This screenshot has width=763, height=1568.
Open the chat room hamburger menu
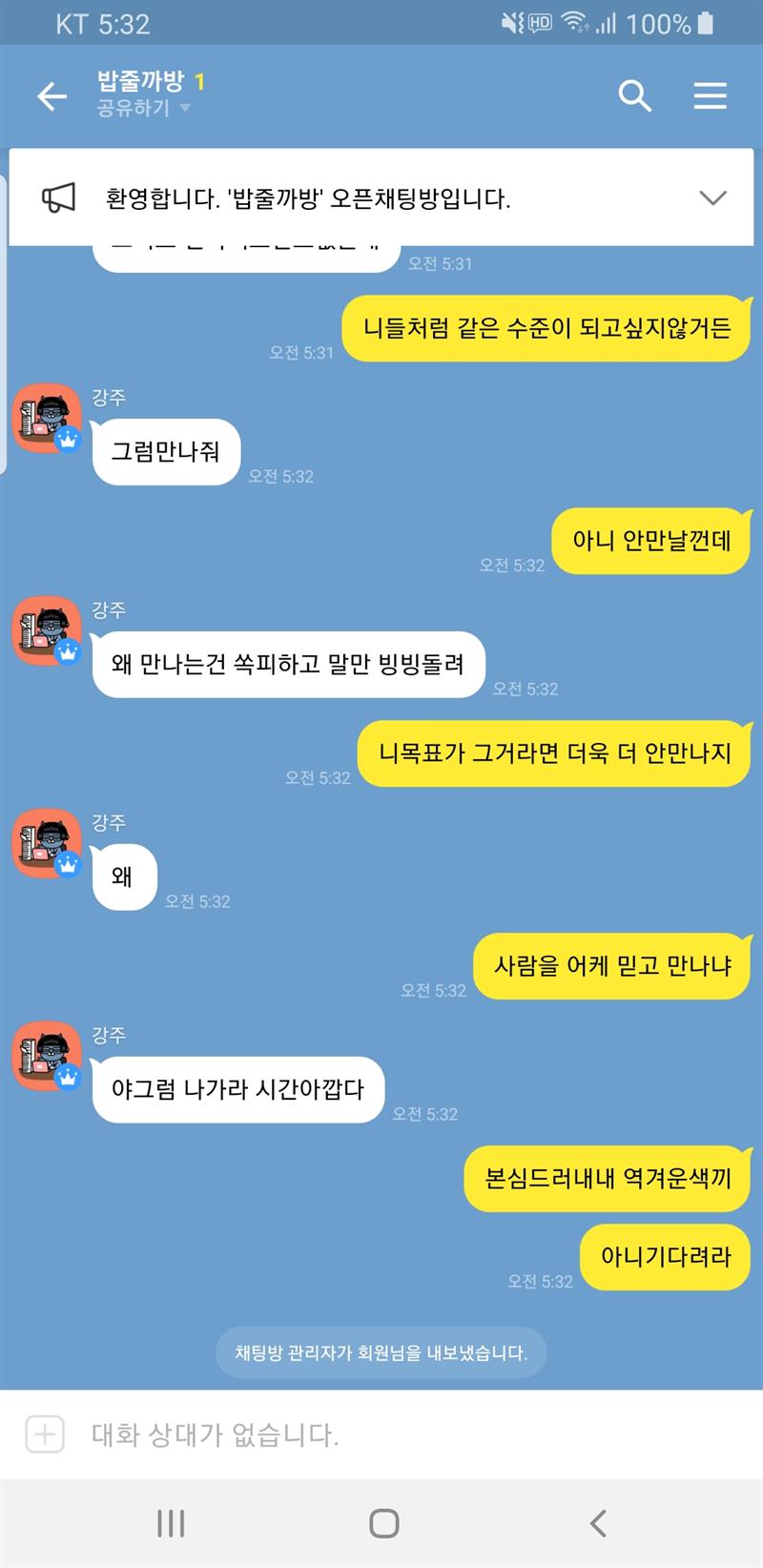click(710, 96)
